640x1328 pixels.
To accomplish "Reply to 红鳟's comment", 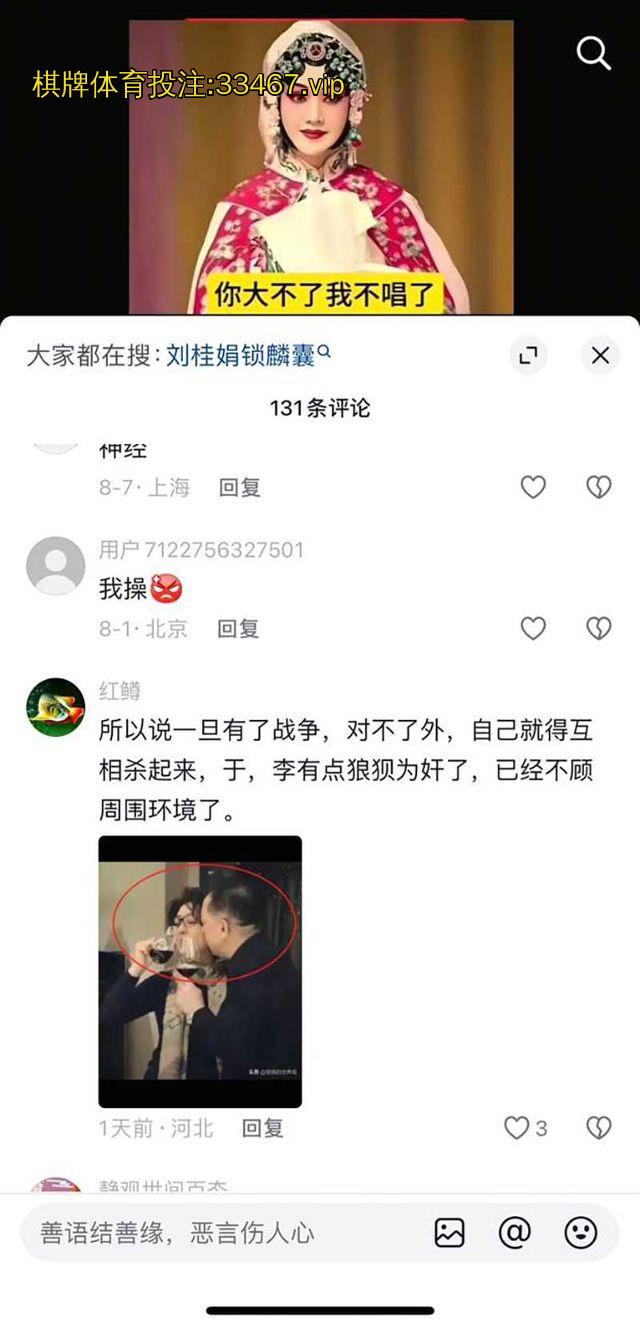I will [x=263, y=1128].
